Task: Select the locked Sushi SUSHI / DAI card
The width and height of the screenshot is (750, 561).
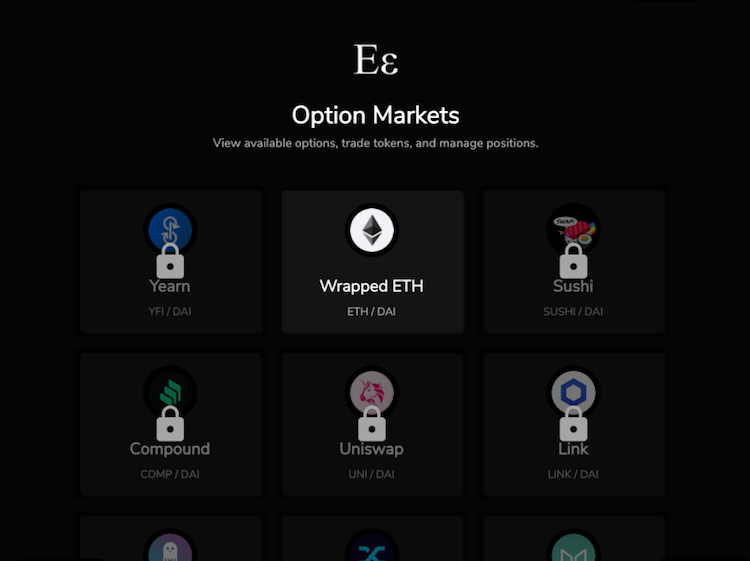Action: pos(573,262)
